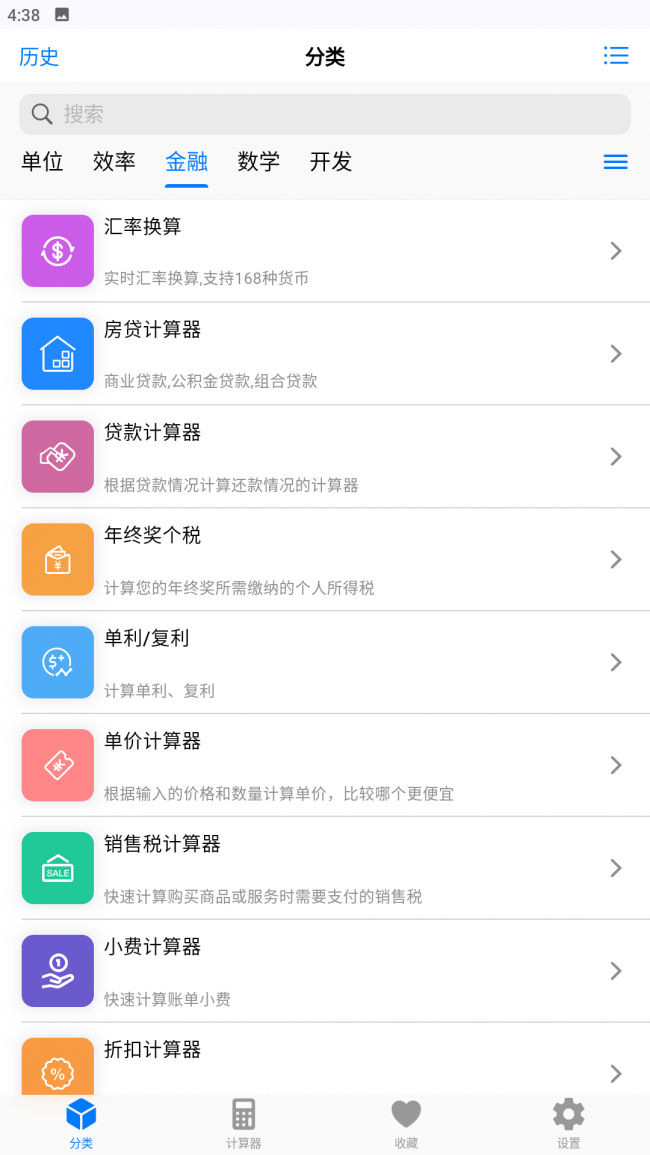Open 折扣计算器 discount calculator
Image resolution: width=650 pixels, height=1155 pixels.
click(x=325, y=1066)
